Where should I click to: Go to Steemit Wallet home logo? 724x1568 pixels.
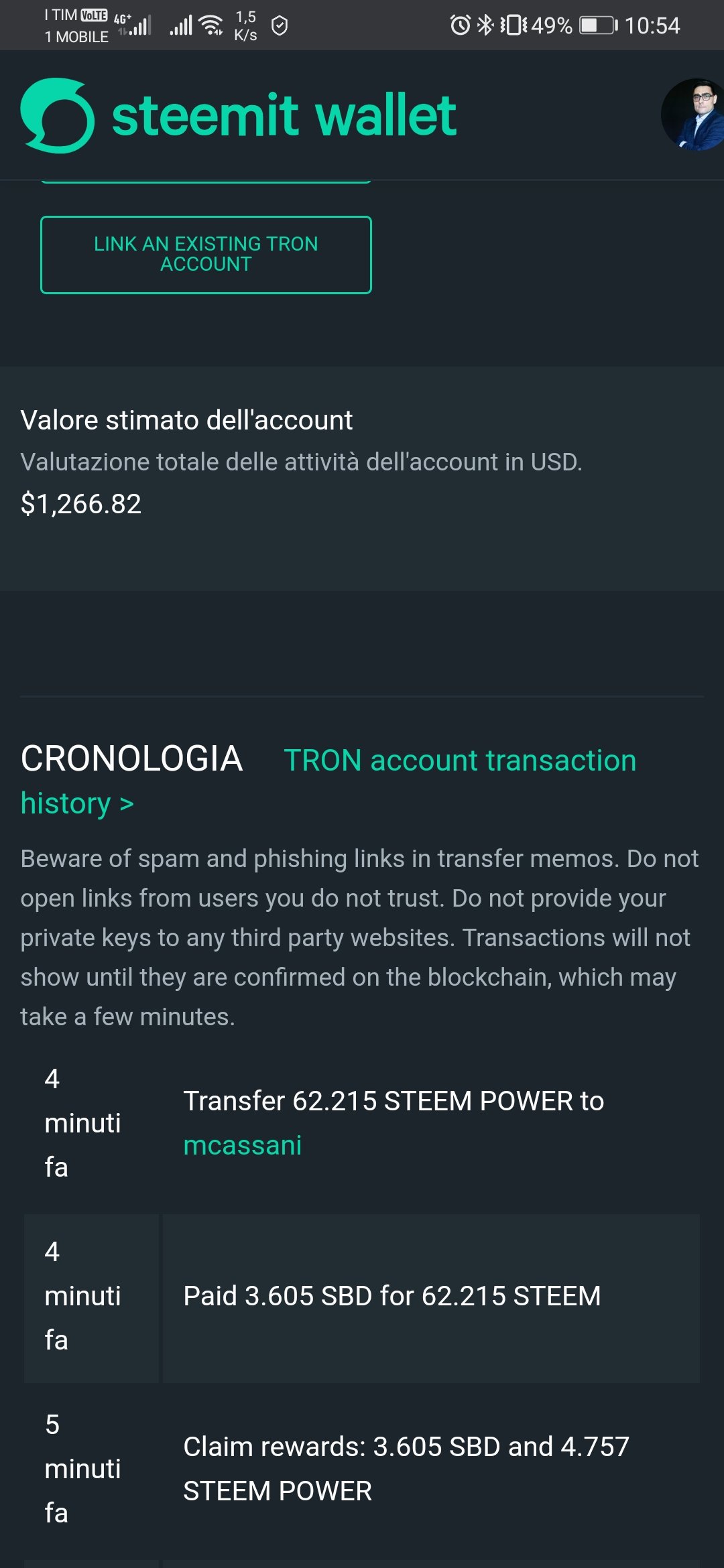coord(238,115)
